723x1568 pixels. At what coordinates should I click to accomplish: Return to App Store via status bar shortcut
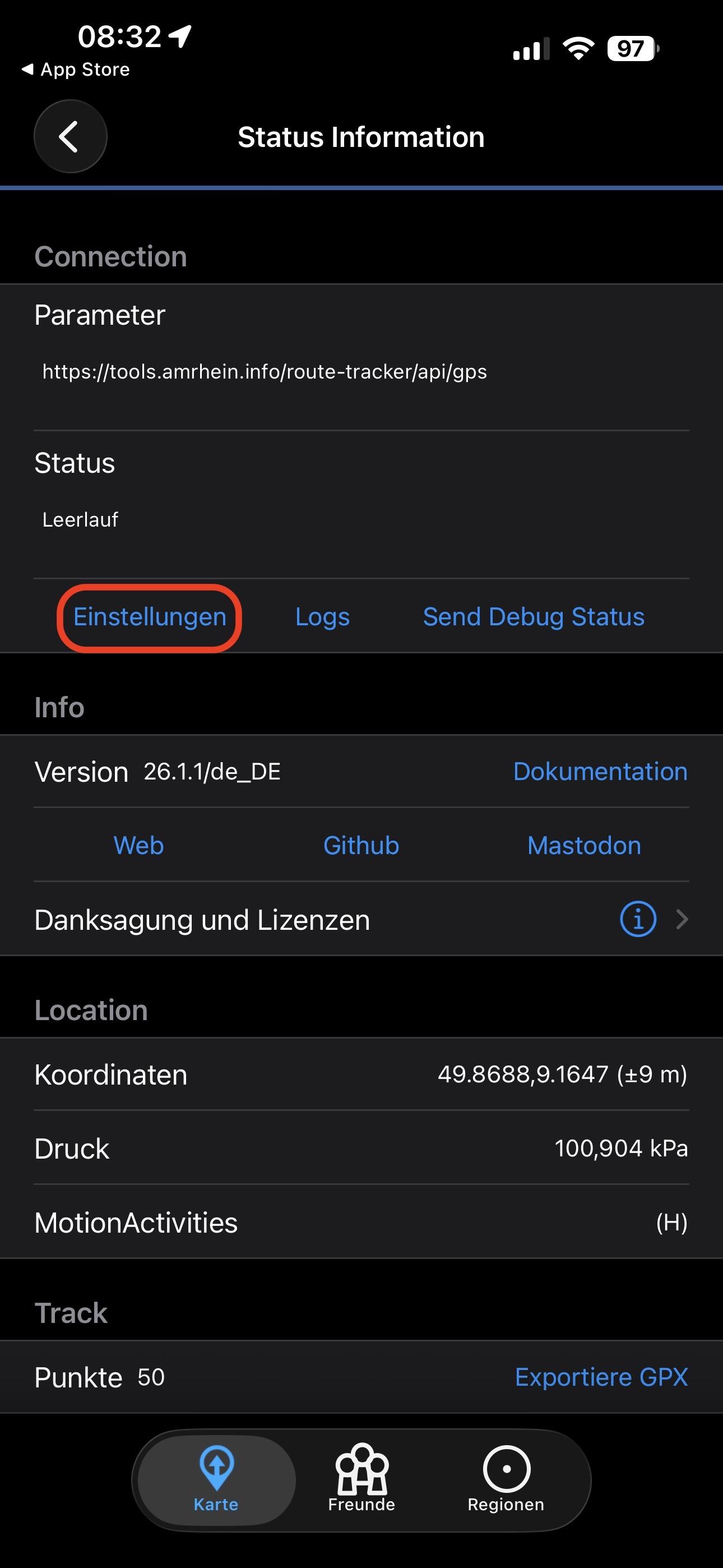click(76, 69)
